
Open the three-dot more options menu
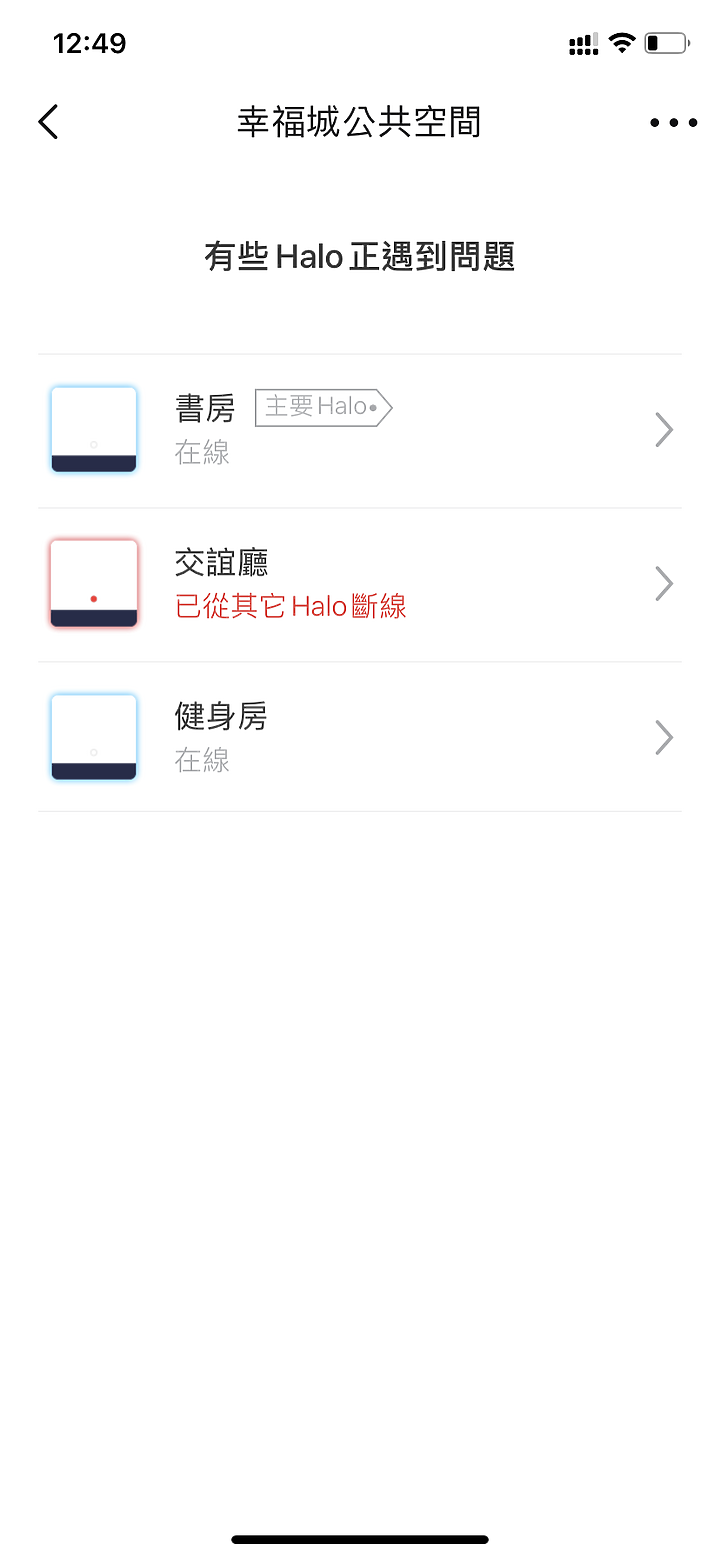pos(673,121)
